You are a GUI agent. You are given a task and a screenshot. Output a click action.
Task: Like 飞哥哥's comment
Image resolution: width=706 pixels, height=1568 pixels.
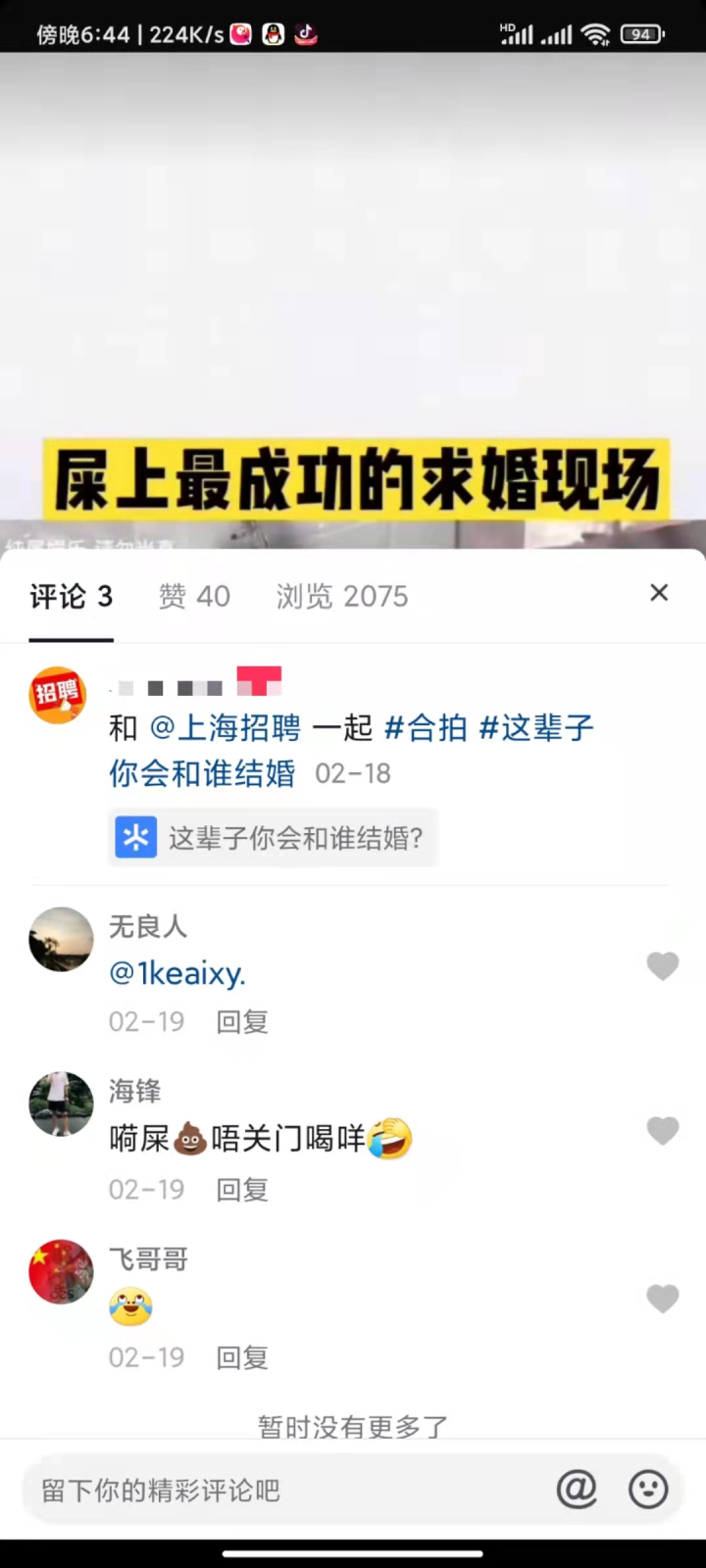(x=663, y=1299)
